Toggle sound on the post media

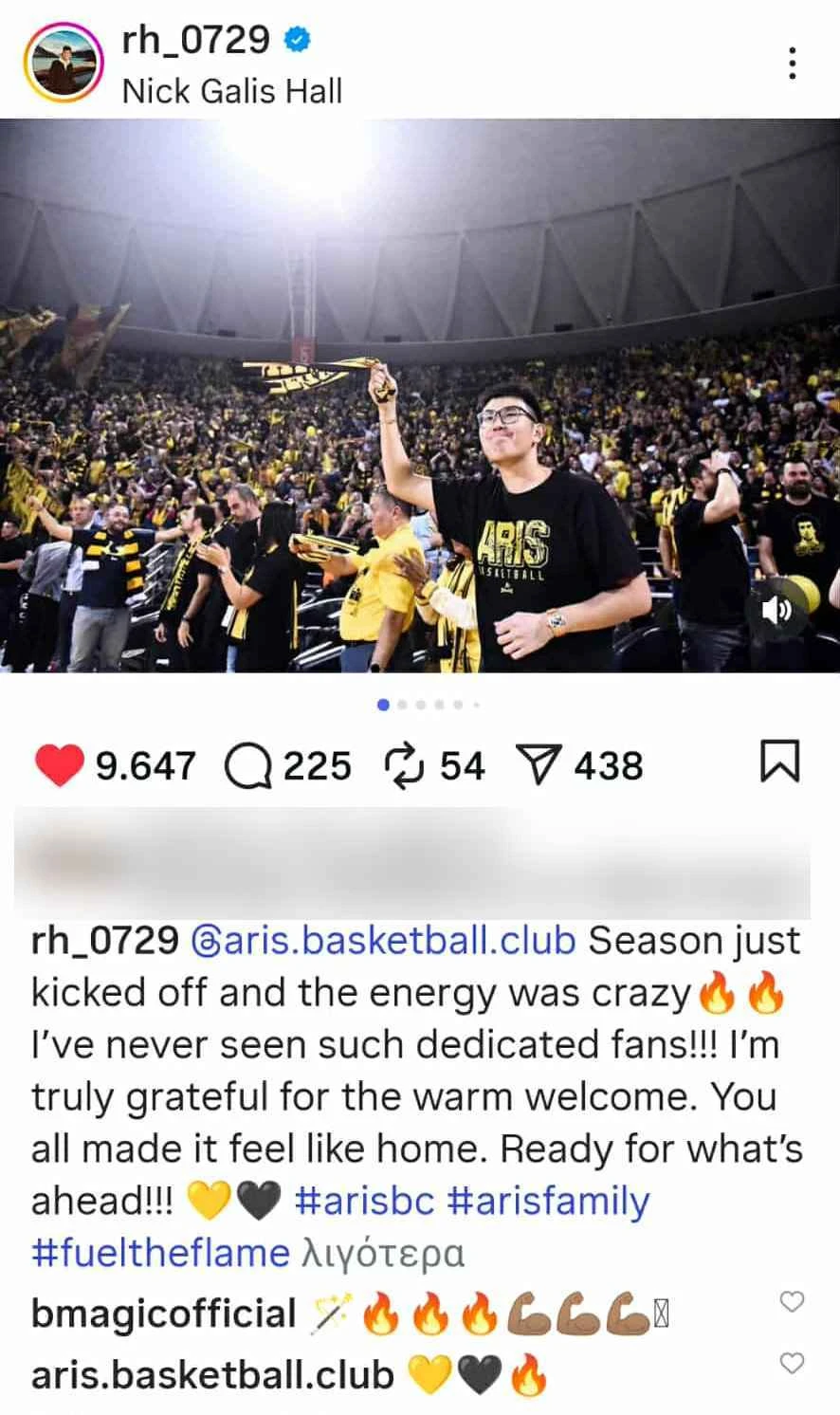pos(777,610)
